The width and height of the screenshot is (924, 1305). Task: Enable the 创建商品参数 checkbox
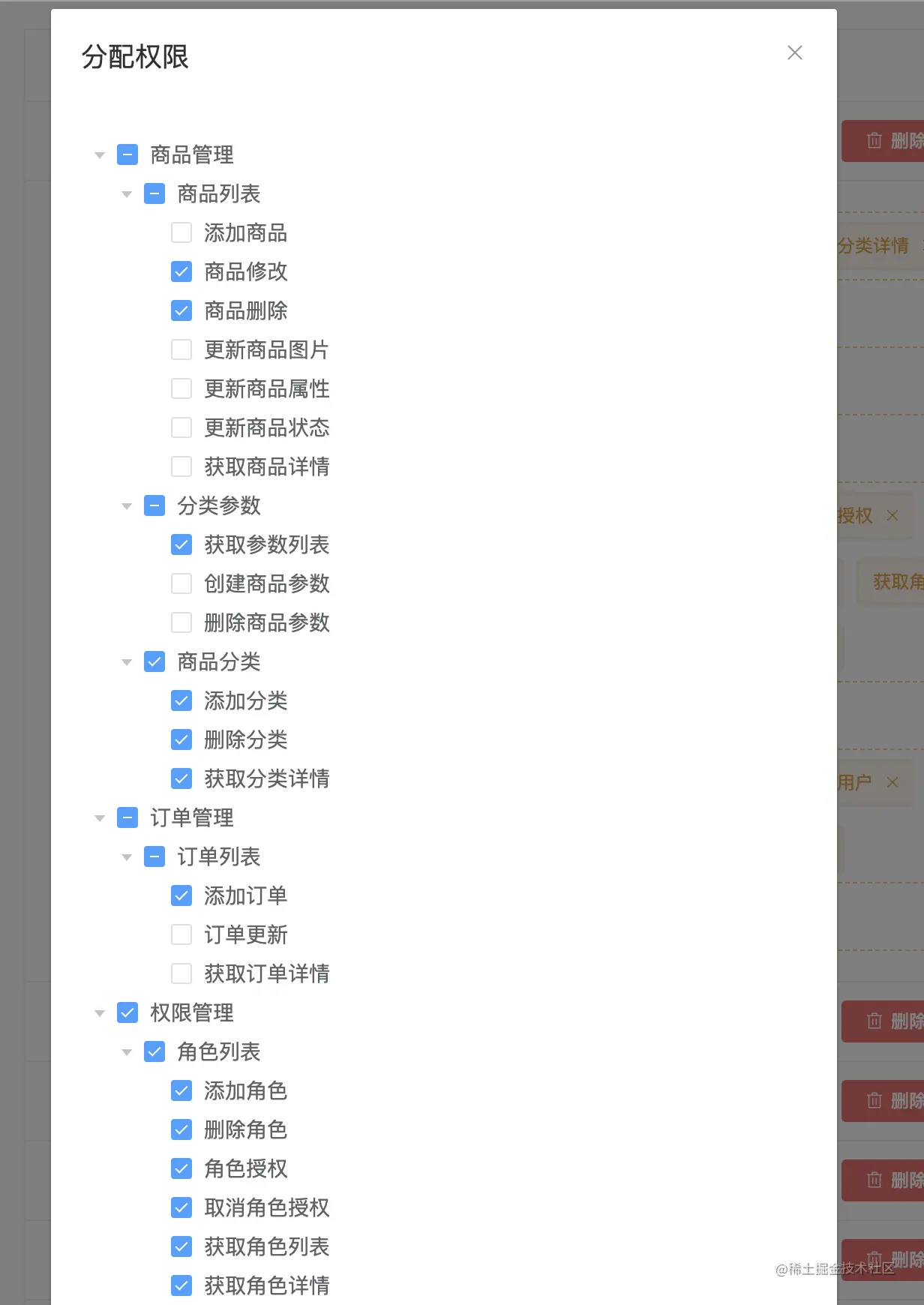(181, 583)
